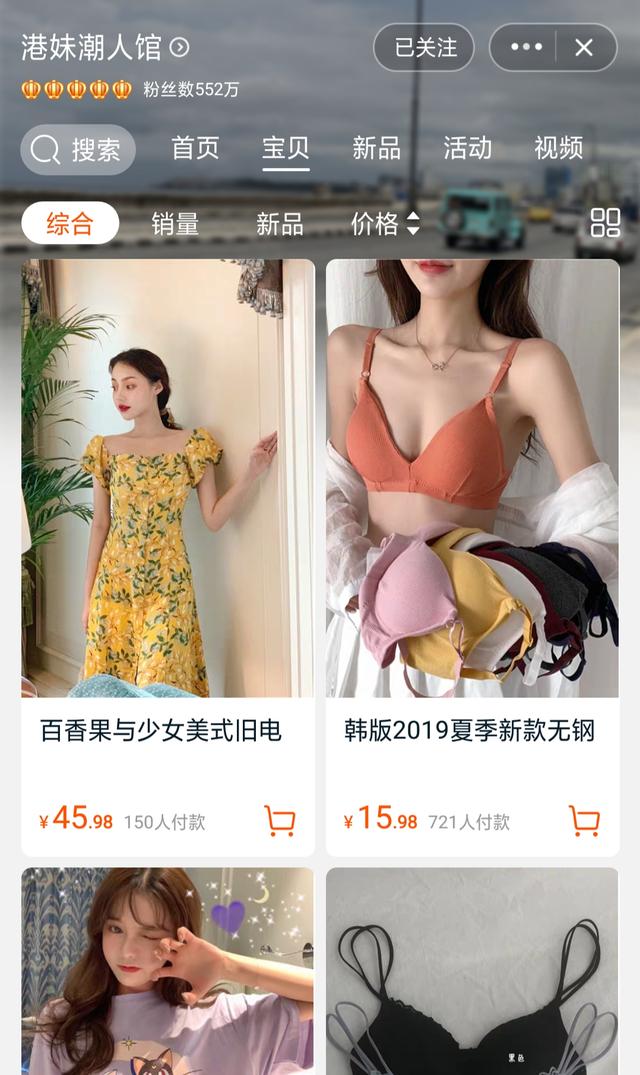The image size is (640, 1075).
Task: Open the 韩版2019夏季新款 product card
Action: point(472,557)
